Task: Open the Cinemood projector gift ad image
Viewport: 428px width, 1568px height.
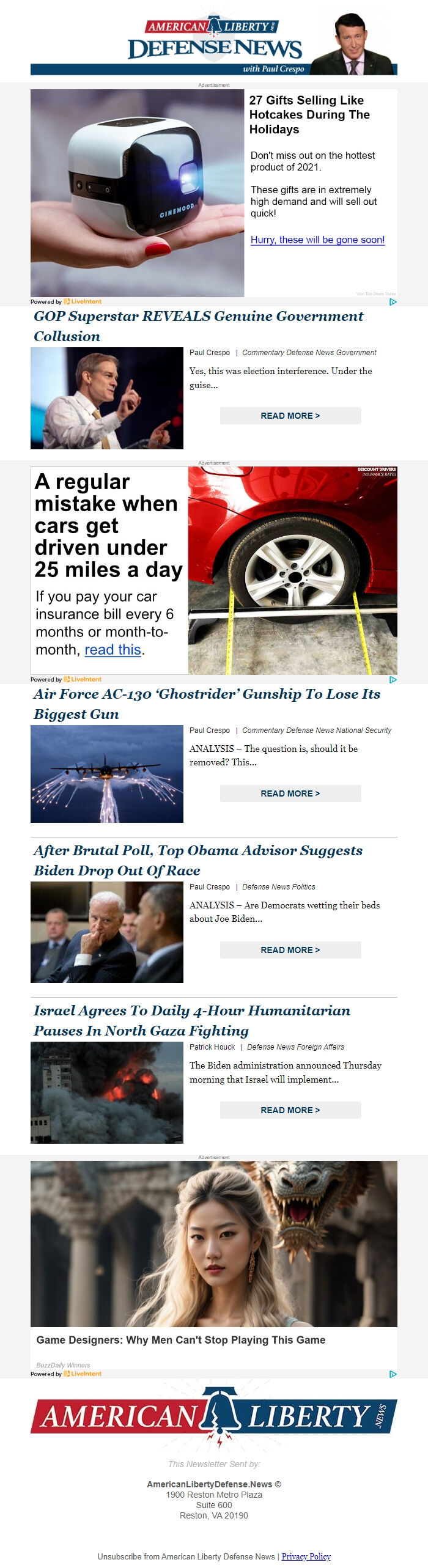Action: [x=138, y=193]
